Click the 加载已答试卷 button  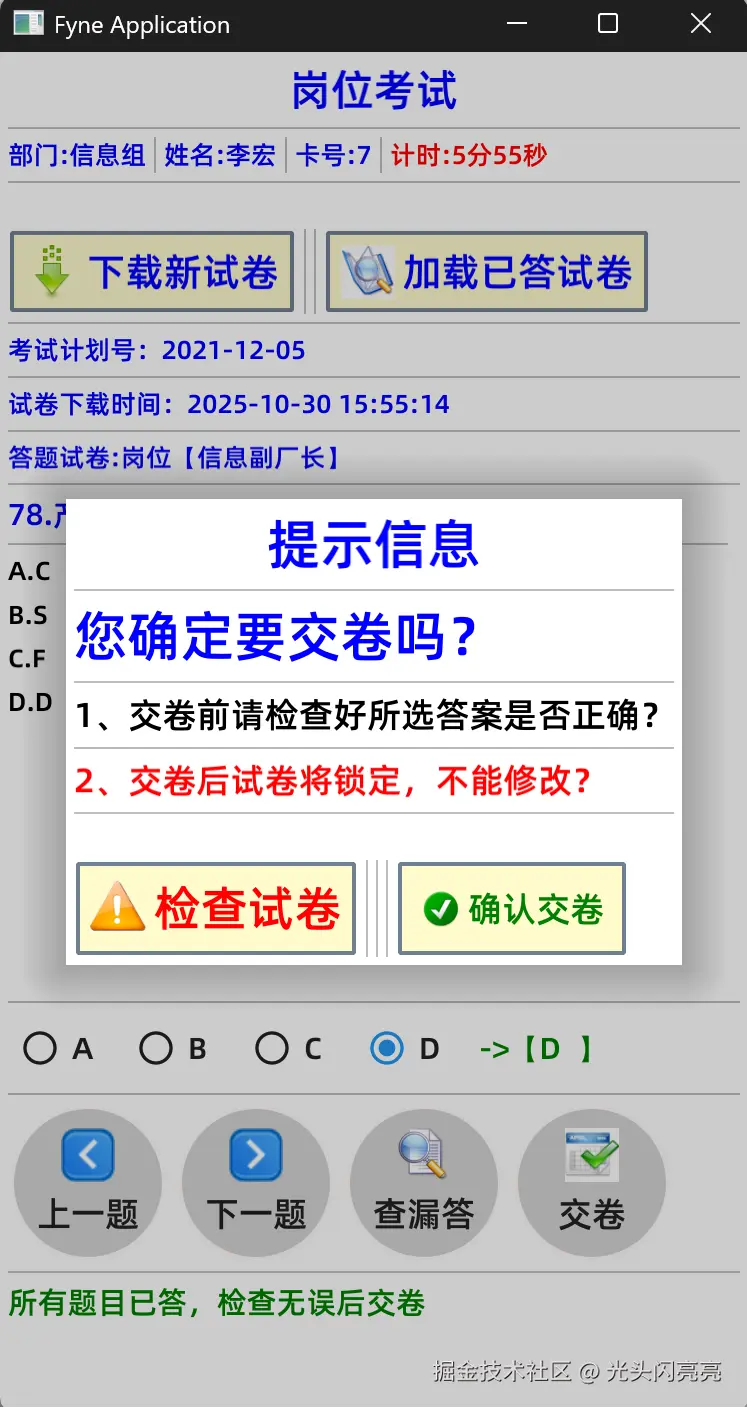click(486, 268)
